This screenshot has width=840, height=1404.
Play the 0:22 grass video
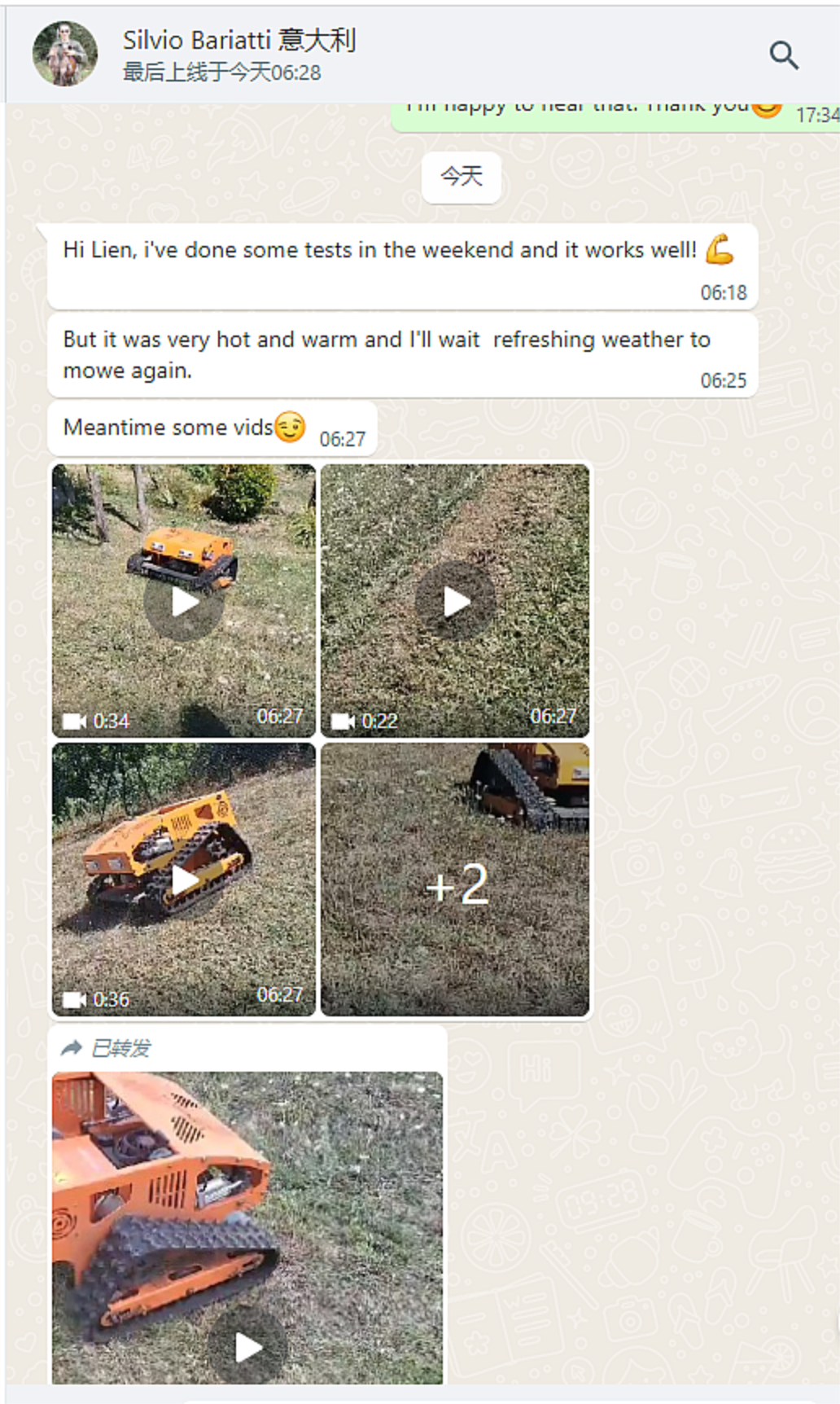coord(455,603)
